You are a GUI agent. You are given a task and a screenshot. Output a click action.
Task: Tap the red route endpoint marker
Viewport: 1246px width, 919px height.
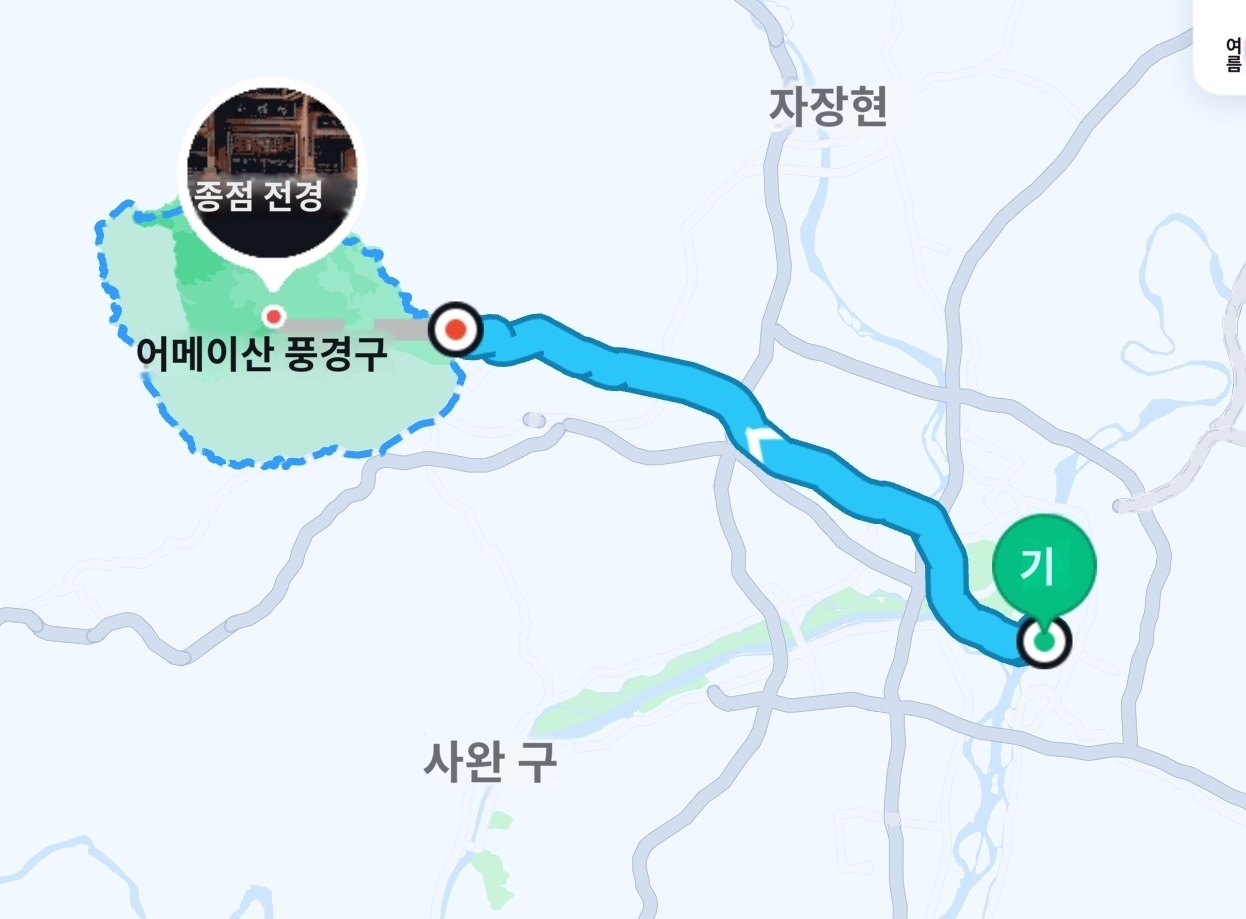(x=457, y=330)
